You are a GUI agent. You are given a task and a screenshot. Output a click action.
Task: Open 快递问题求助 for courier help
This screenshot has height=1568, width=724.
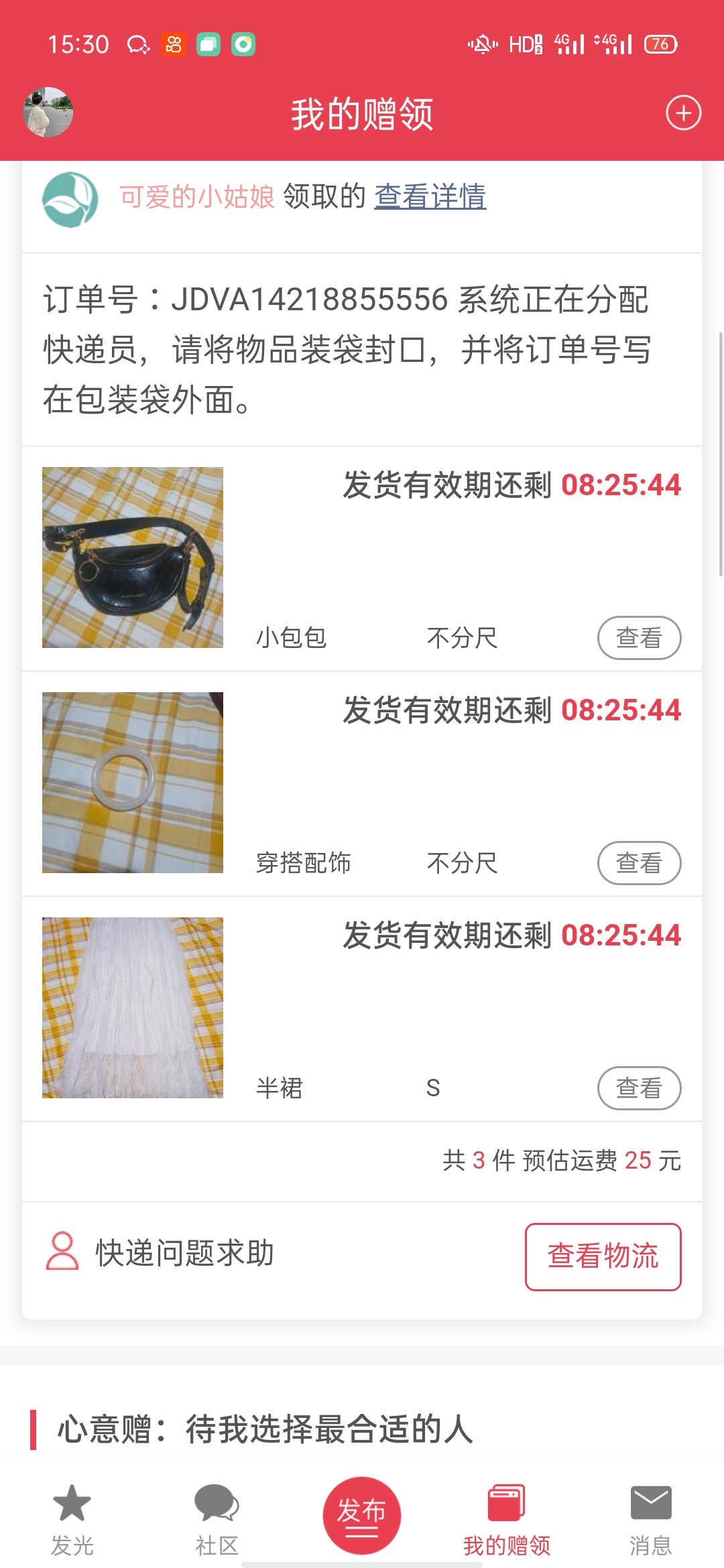point(161,1253)
